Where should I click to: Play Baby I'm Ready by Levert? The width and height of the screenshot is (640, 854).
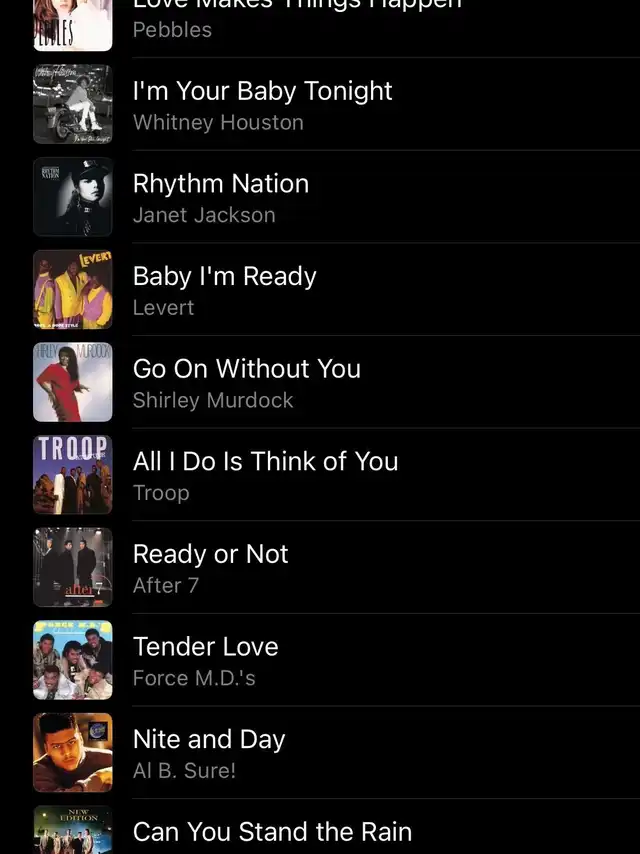[225, 290]
